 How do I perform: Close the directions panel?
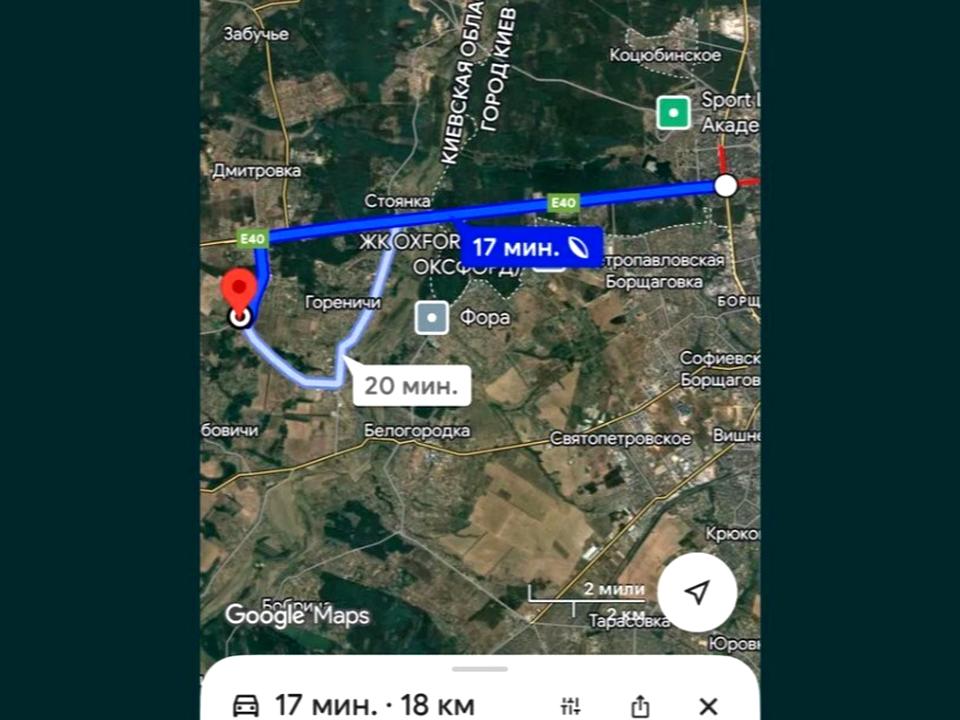point(708,706)
